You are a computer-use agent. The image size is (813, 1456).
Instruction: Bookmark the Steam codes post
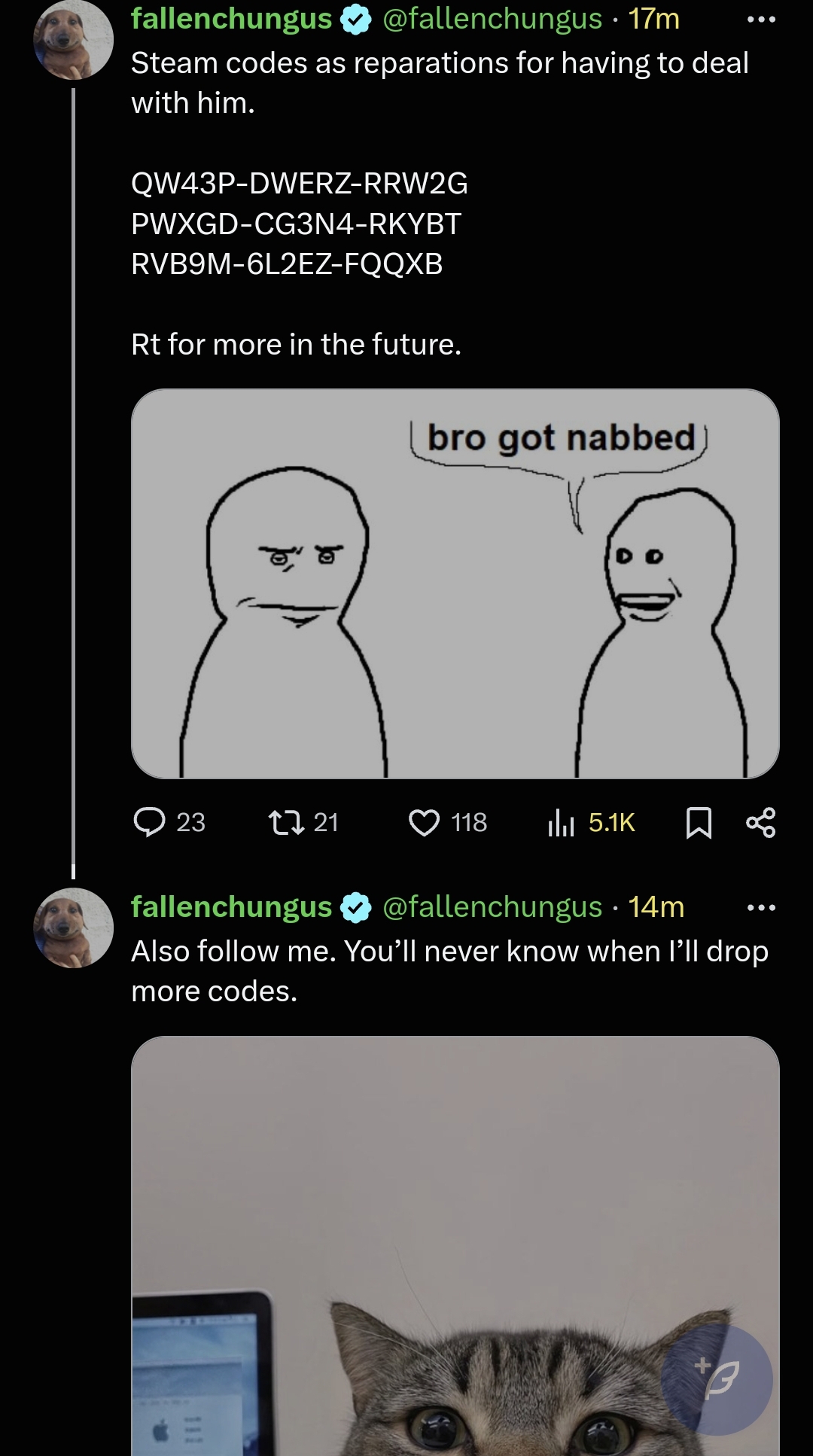tap(699, 822)
